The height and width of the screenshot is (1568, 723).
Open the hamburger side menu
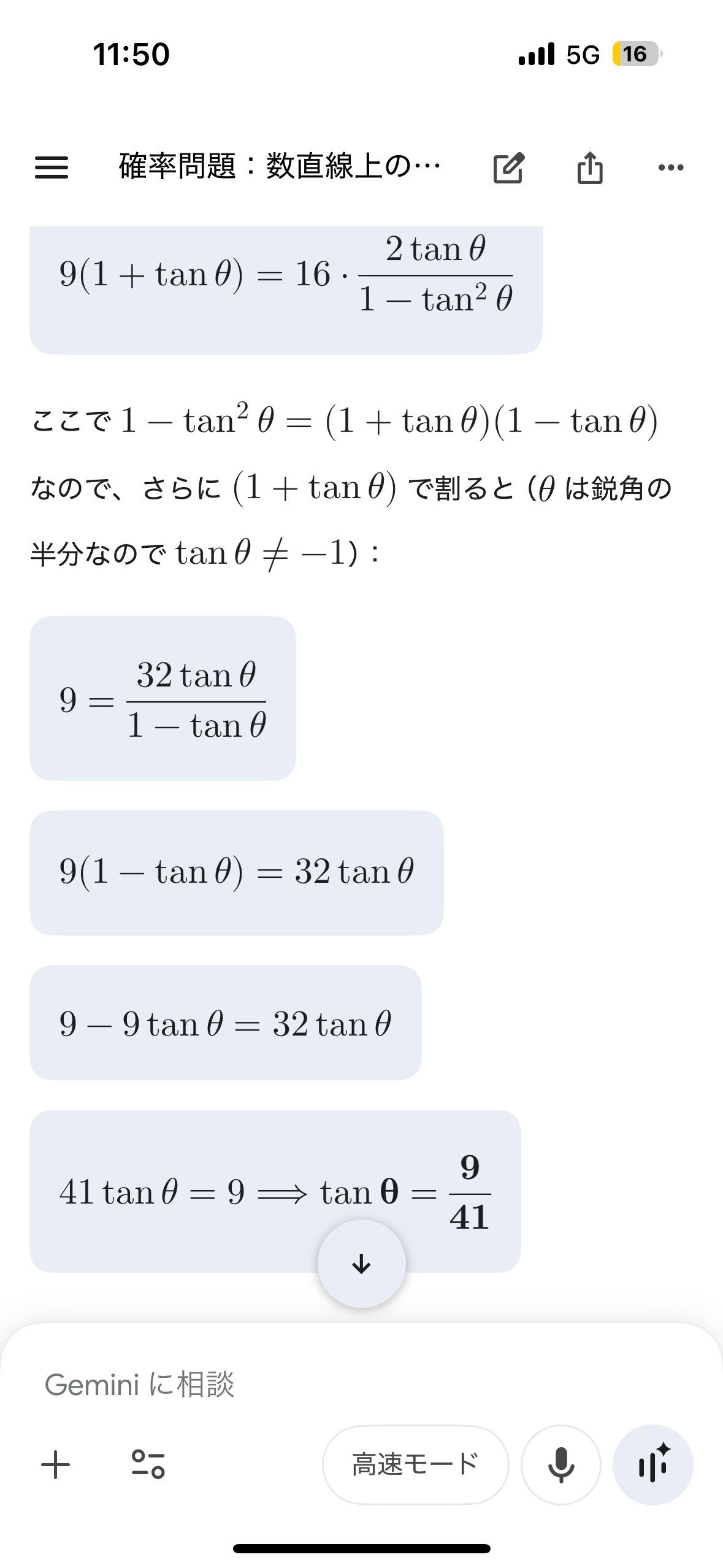[52, 167]
